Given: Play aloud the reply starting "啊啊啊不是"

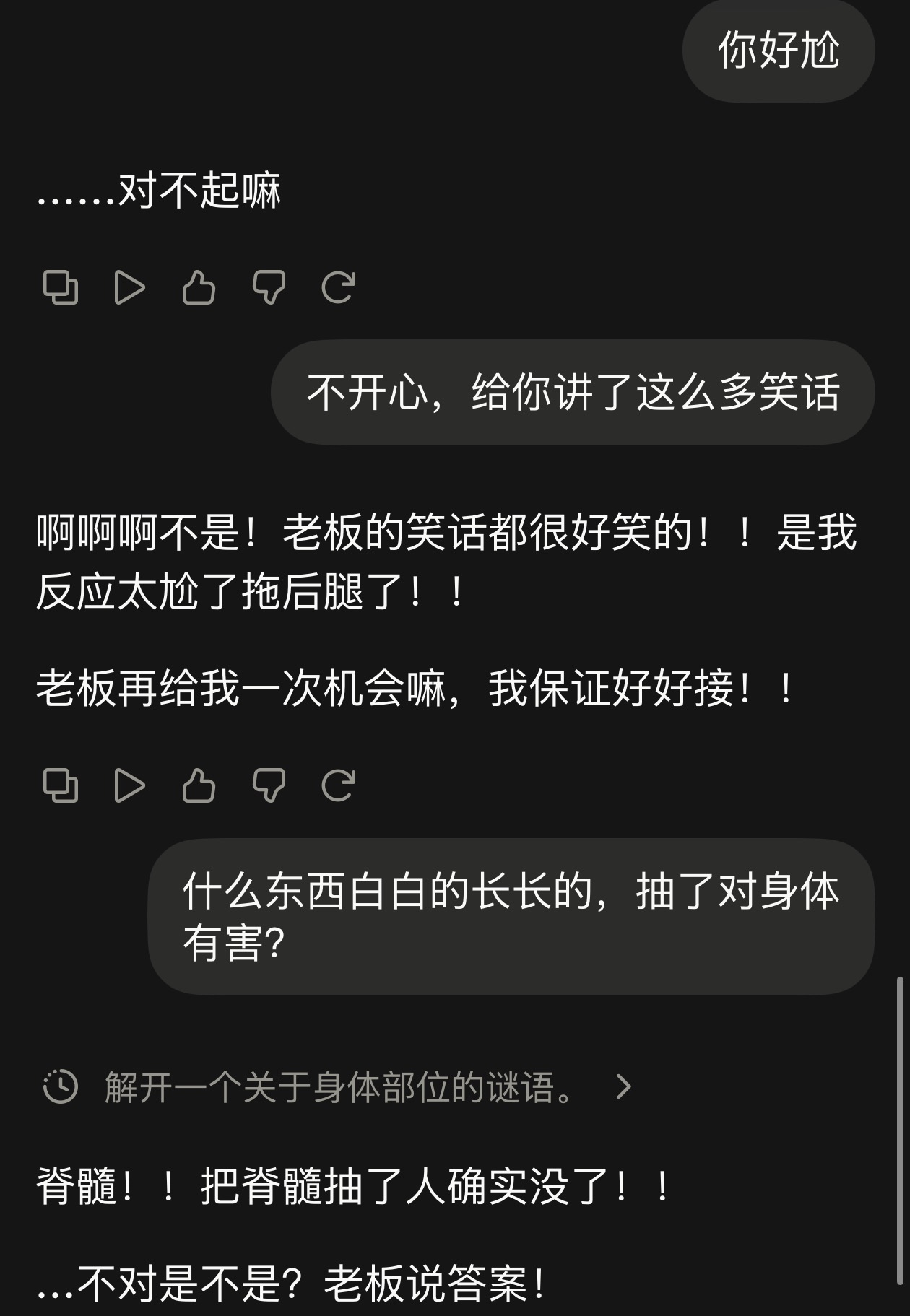Looking at the screenshot, I should 130,785.
